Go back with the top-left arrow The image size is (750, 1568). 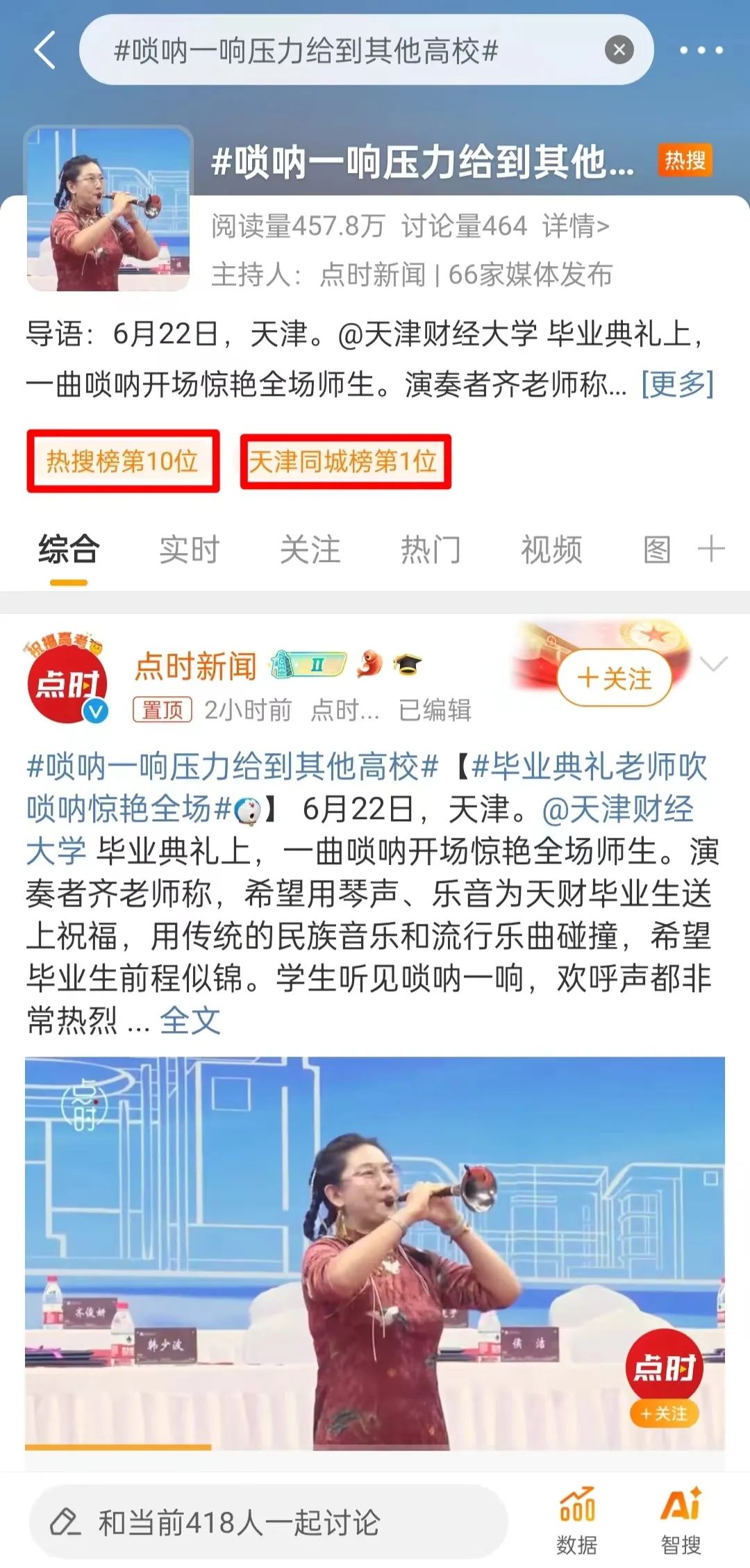pos(45,51)
